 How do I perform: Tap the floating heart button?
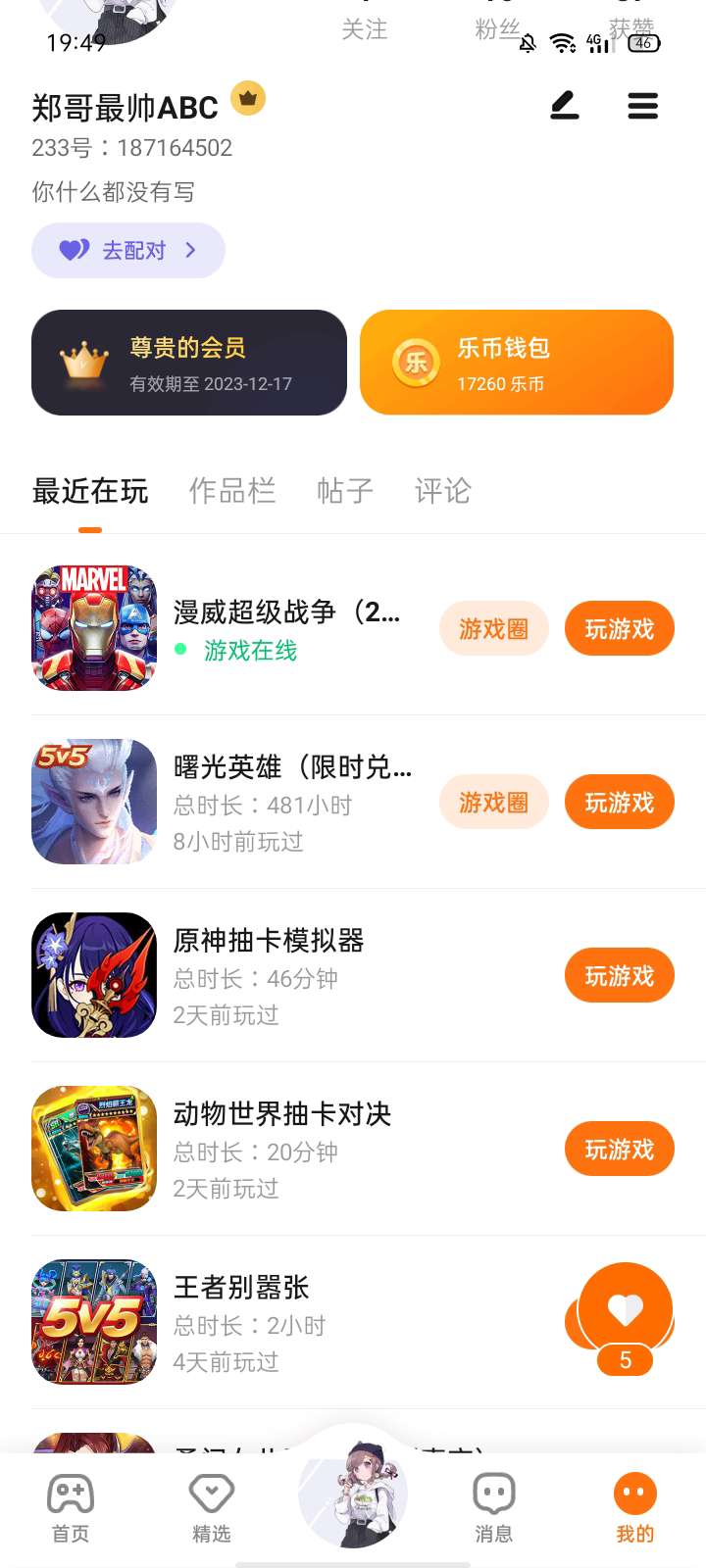626,1310
